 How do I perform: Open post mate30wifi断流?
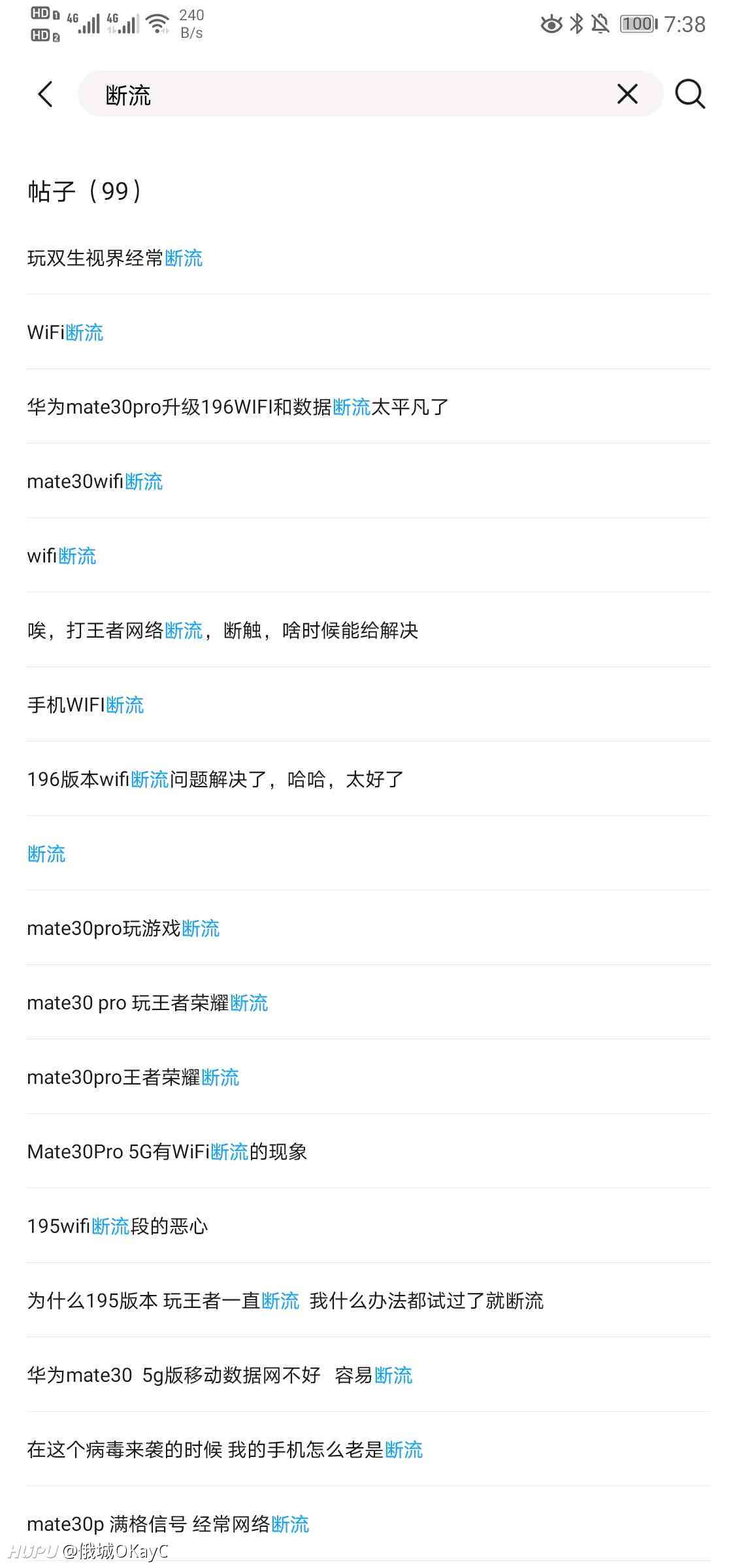(x=368, y=482)
